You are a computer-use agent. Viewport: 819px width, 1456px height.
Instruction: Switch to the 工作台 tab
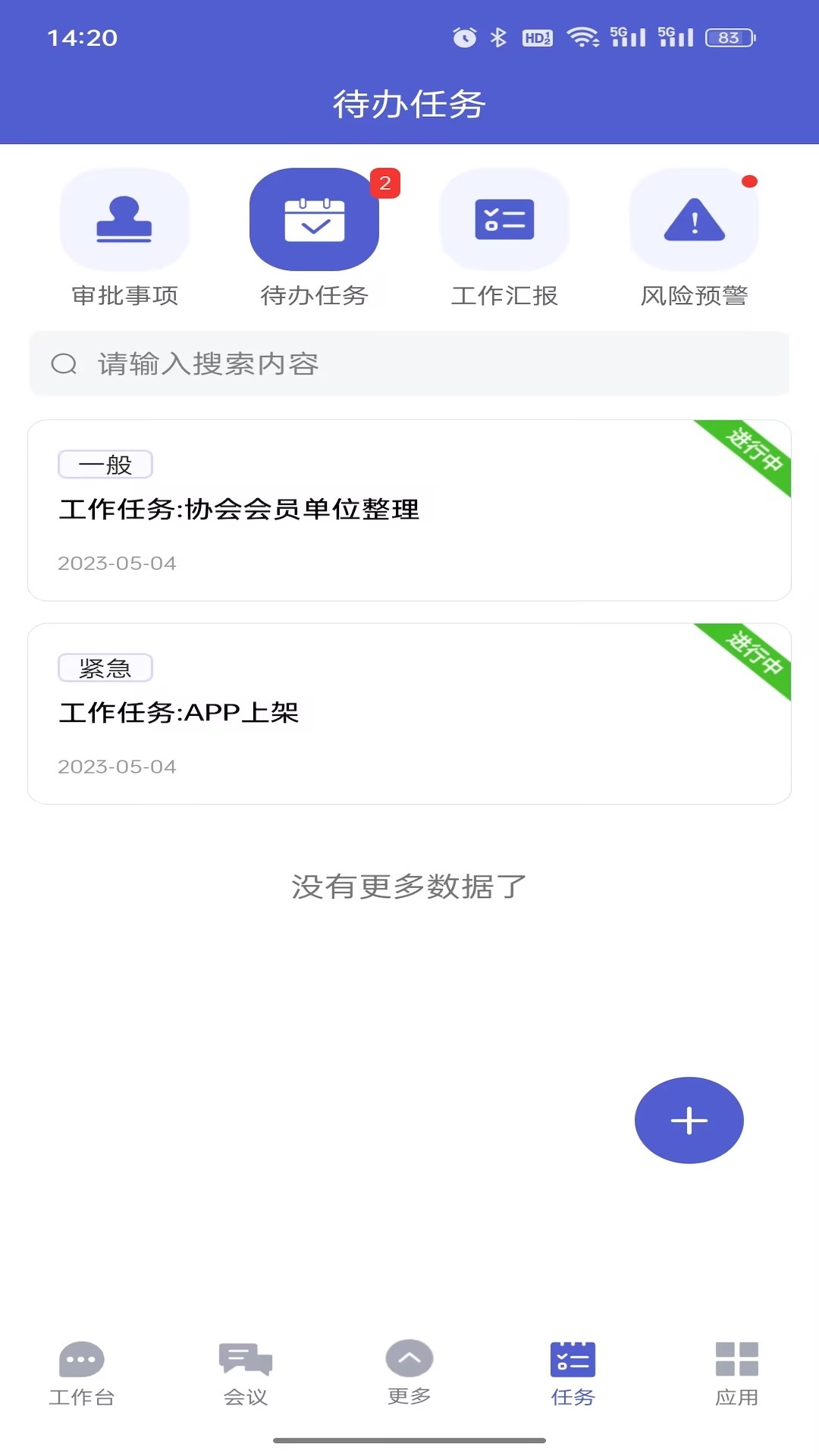coord(82,1373)
